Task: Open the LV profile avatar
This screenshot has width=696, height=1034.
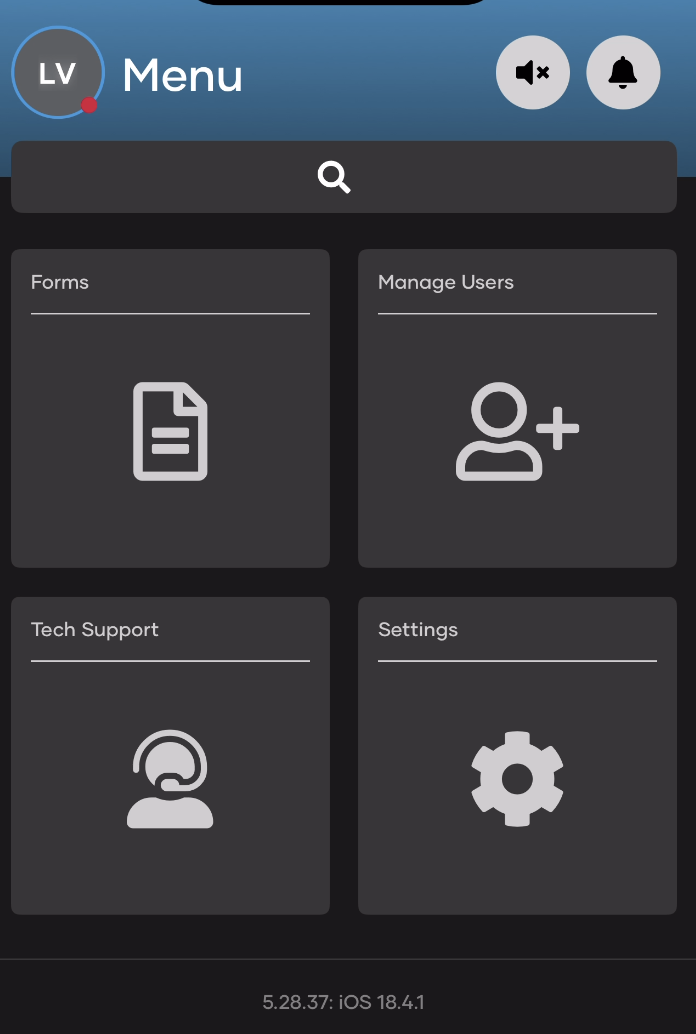Action: point(58,73)
